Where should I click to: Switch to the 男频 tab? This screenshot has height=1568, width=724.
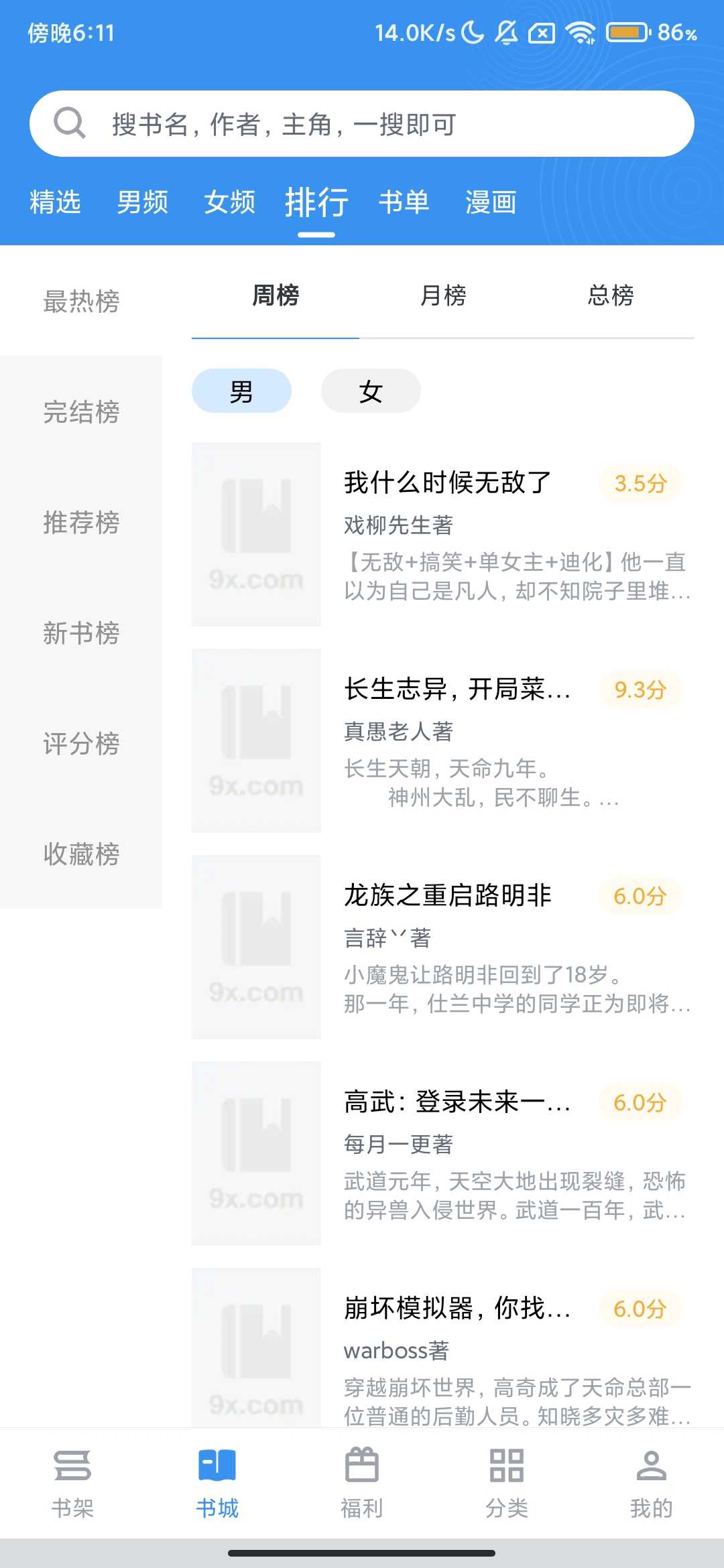tap(142, 202)
